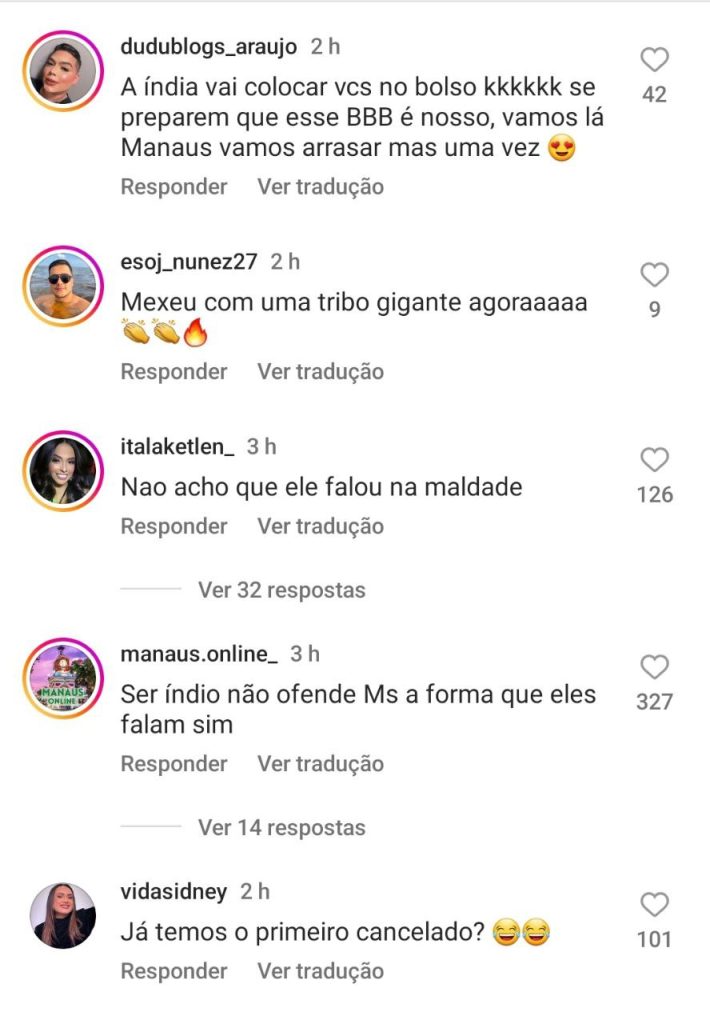Like dudublogs_araujo's comment

(654, 61)
